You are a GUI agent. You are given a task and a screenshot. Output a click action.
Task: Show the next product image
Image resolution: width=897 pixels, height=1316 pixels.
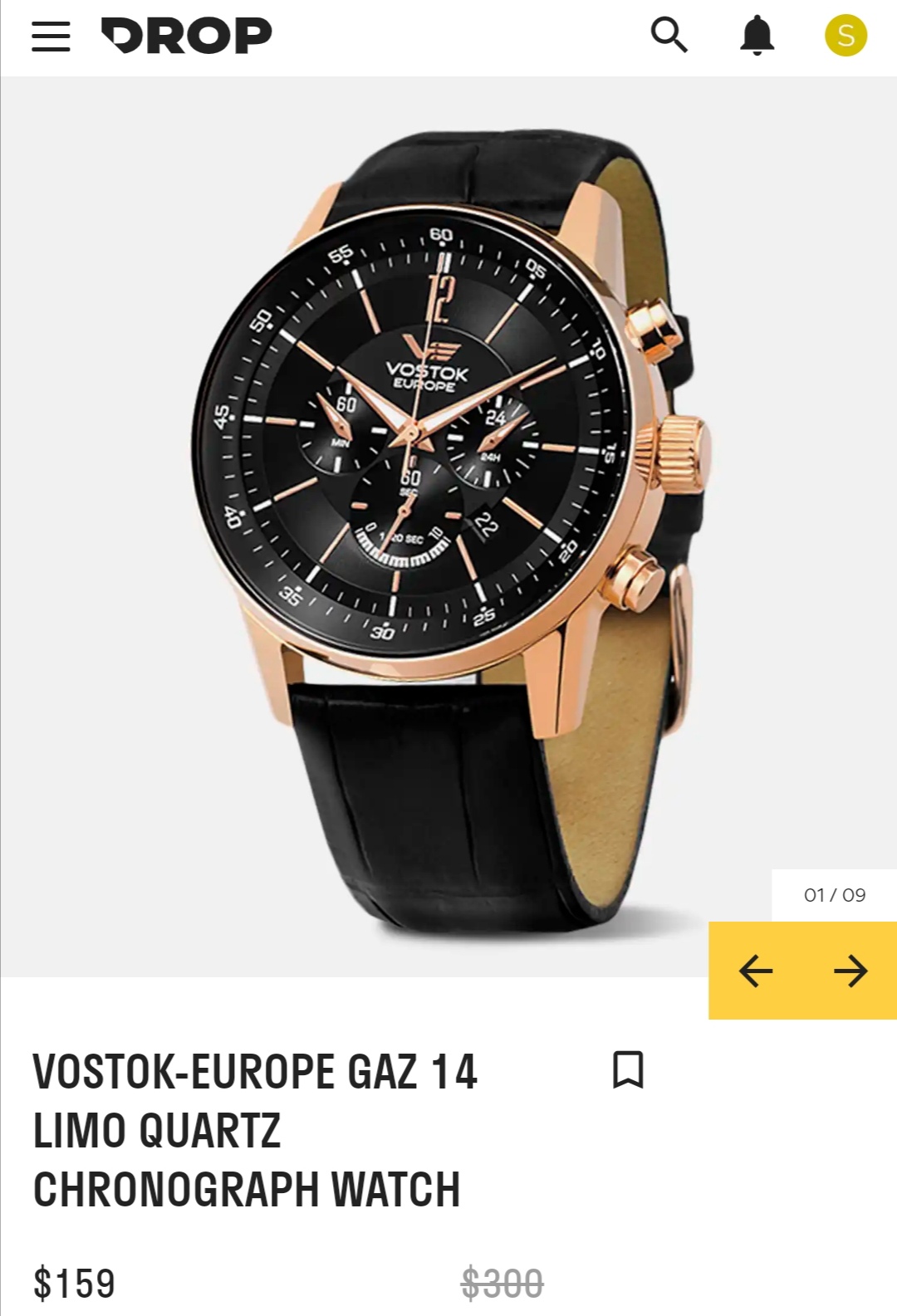pos(850,971)
